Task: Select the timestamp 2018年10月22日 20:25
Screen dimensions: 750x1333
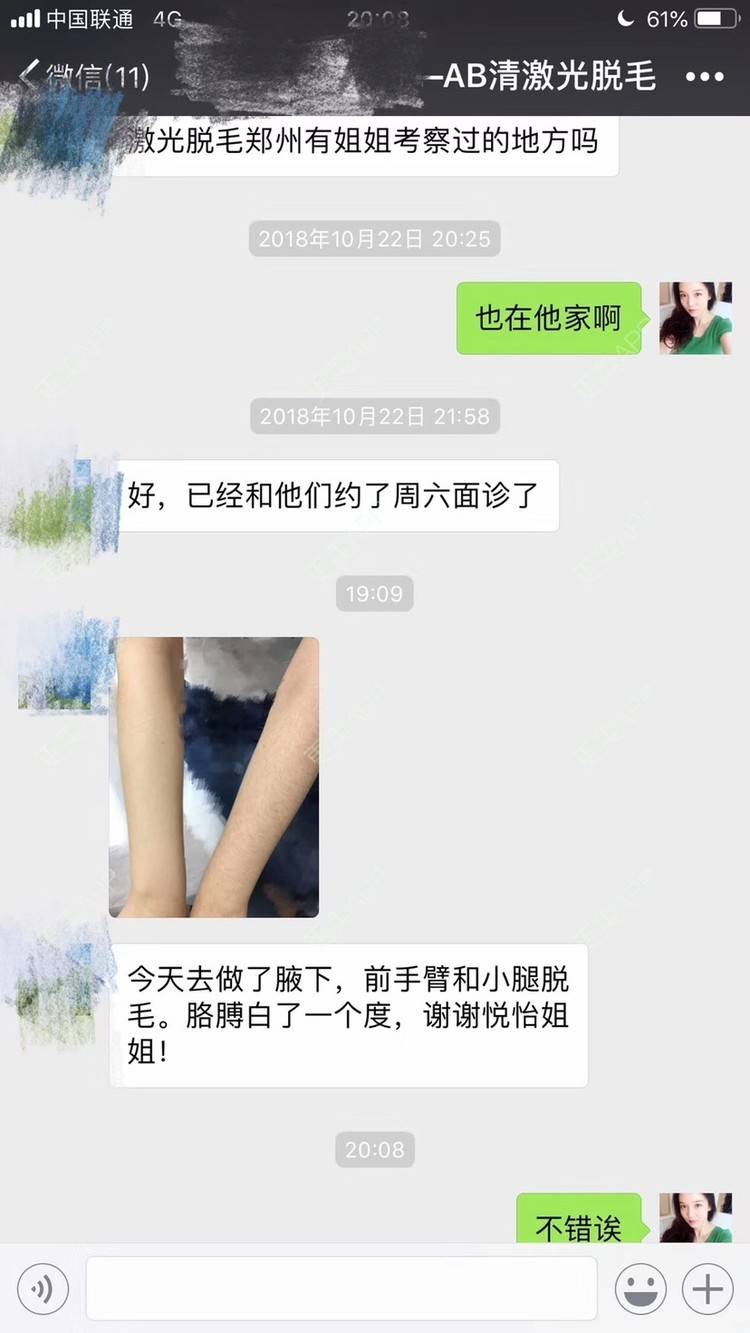Action: (x=374, y=238)
